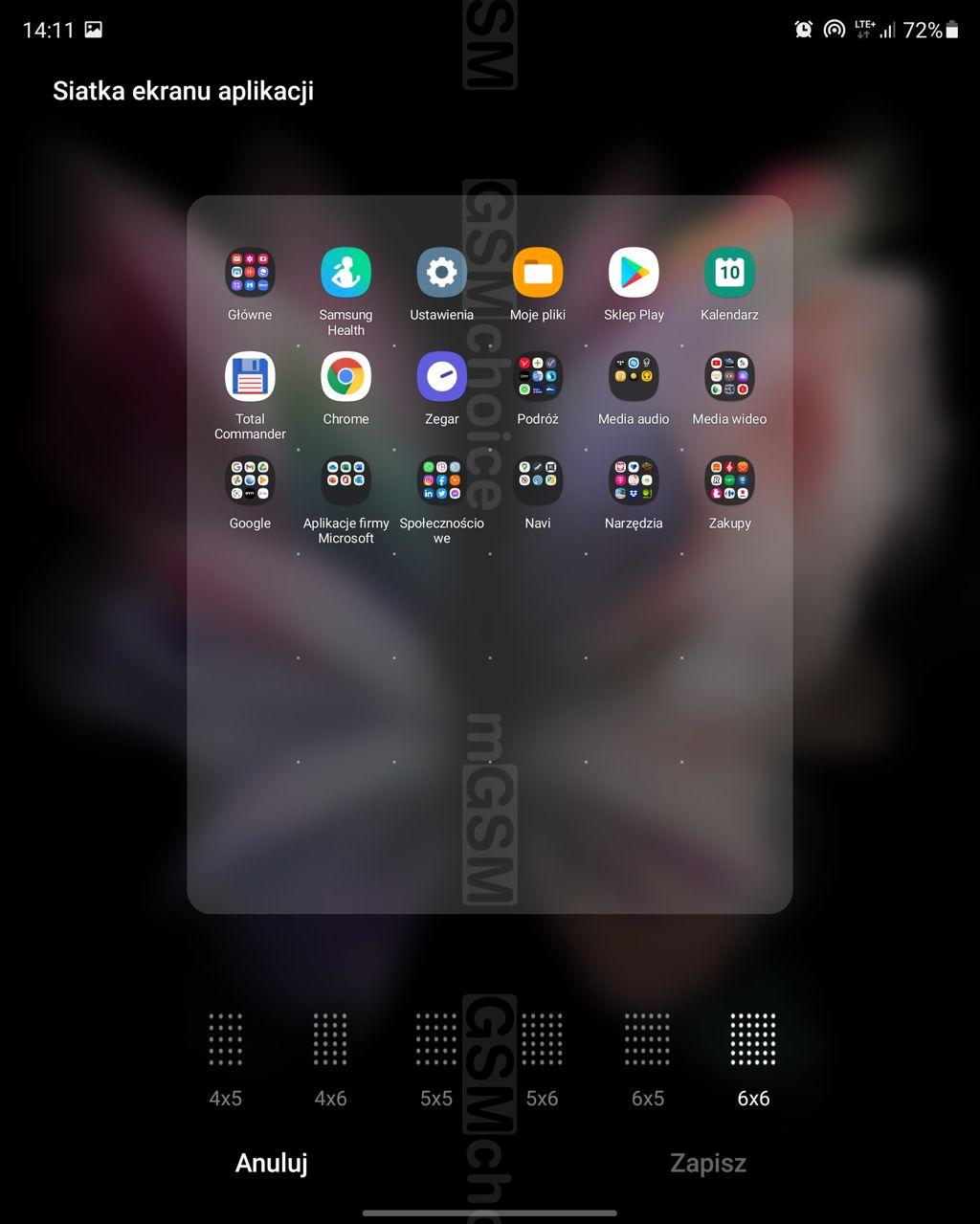The width and height of the screenshot is (980, 1224).
Task: Choose the 4x6 grid option
Action: [331, 1058]
